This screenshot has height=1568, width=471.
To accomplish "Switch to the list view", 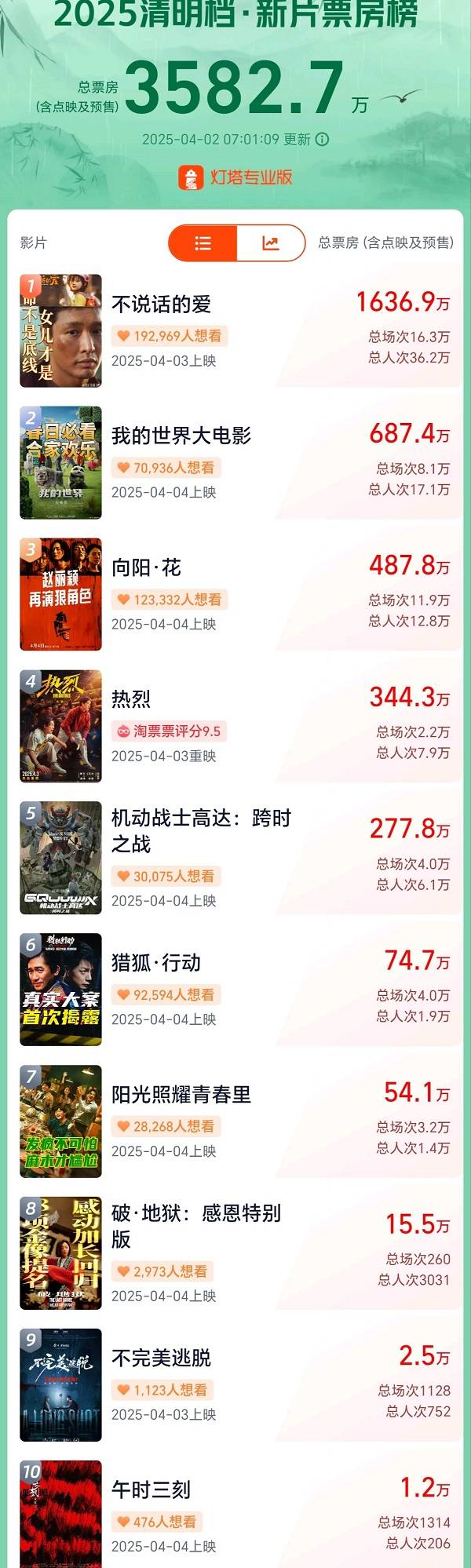I will [203, 243].
